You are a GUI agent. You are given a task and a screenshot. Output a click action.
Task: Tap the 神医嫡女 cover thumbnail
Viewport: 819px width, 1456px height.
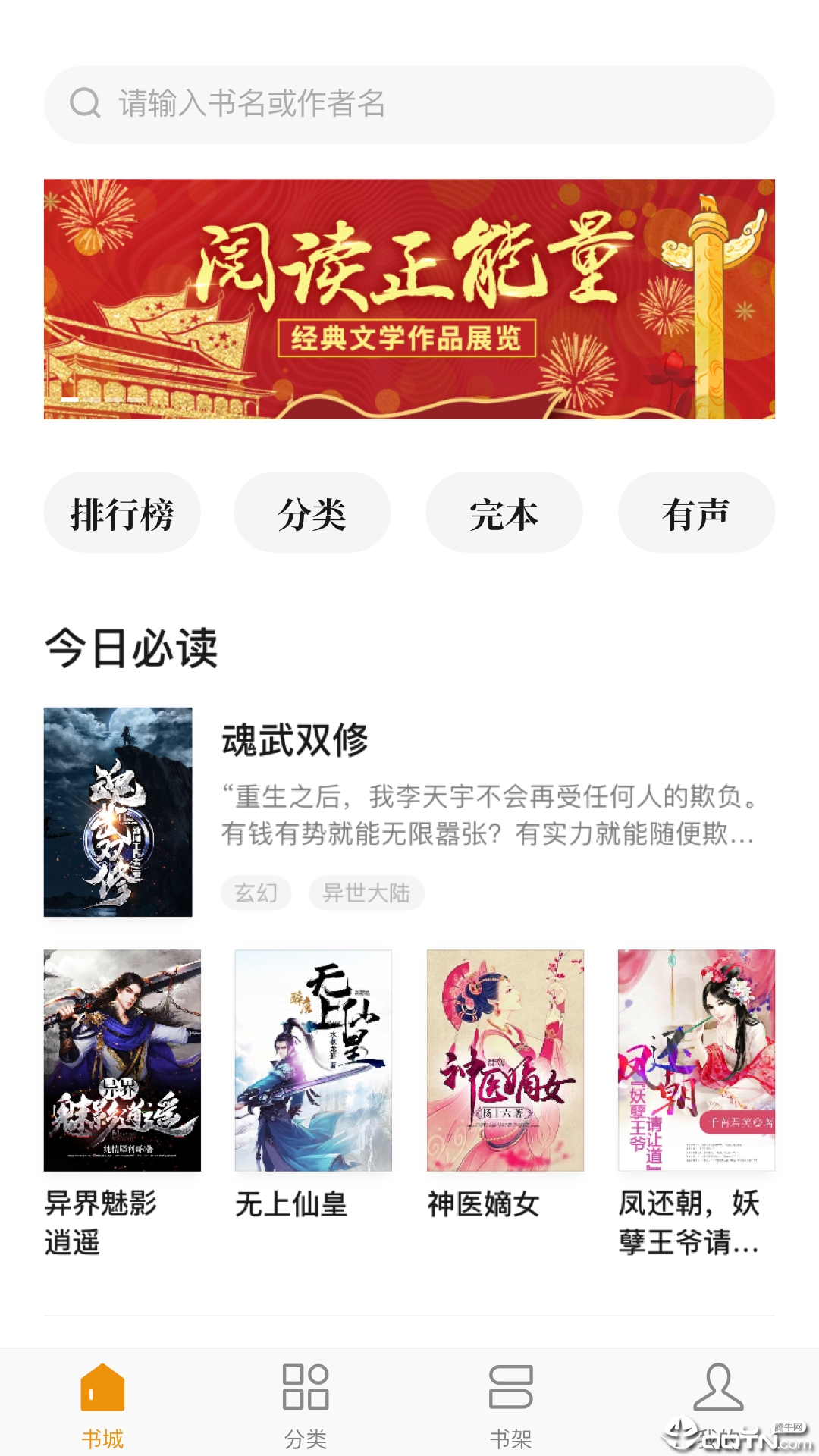pos(504,1058)
